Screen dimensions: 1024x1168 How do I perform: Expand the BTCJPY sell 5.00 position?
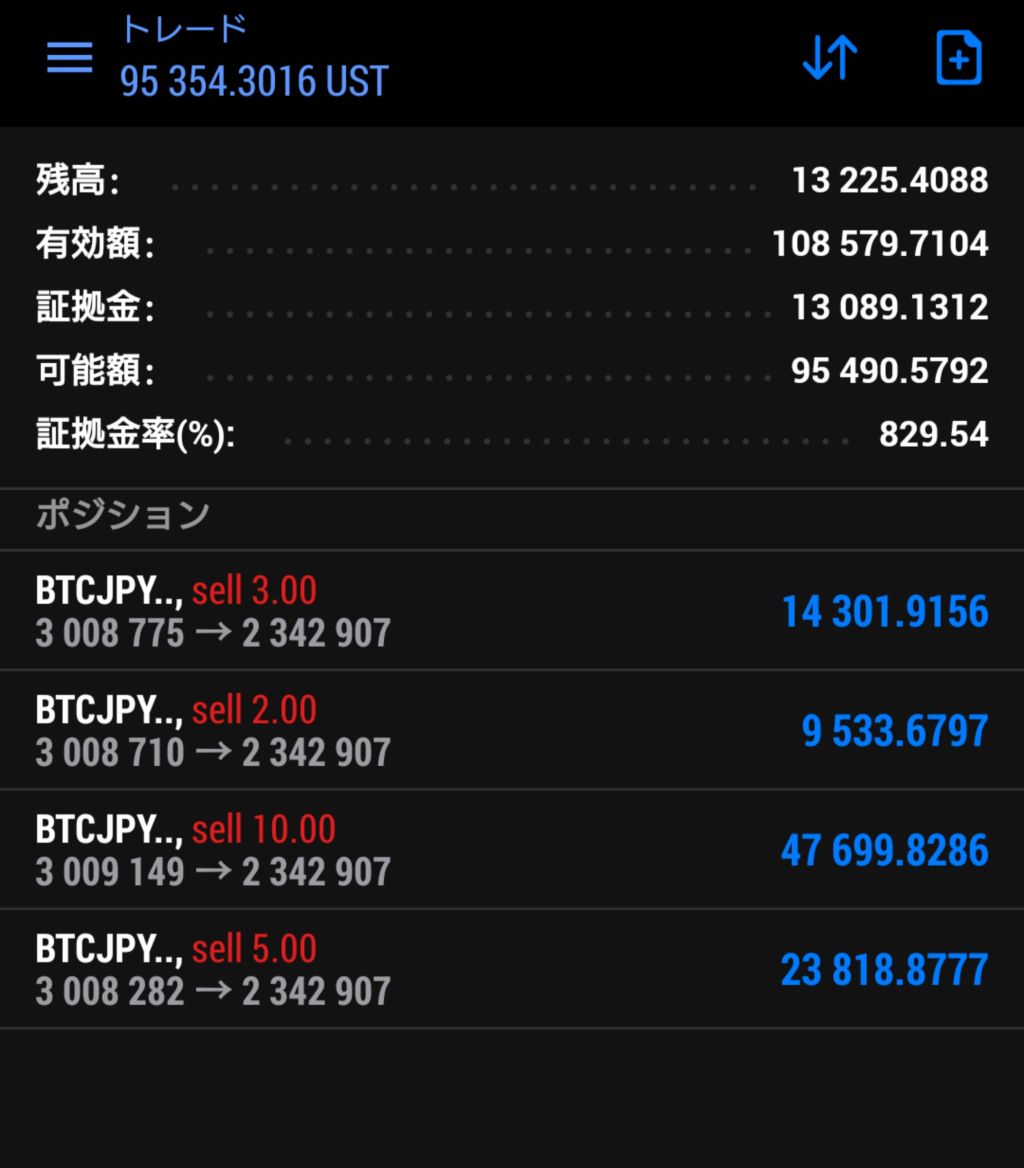point(512,968)
